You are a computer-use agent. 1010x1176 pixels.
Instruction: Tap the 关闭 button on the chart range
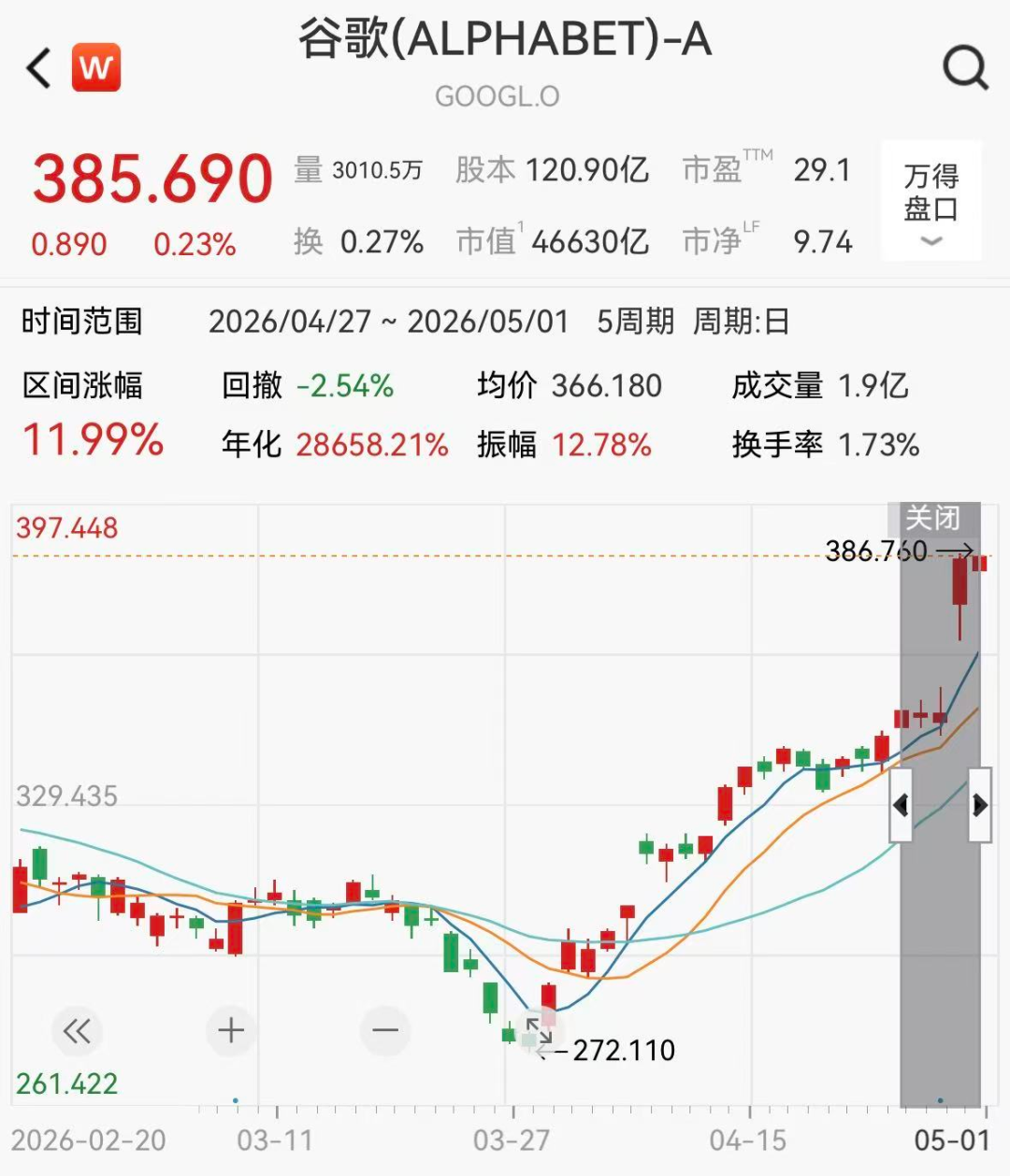tap(933, 517)
